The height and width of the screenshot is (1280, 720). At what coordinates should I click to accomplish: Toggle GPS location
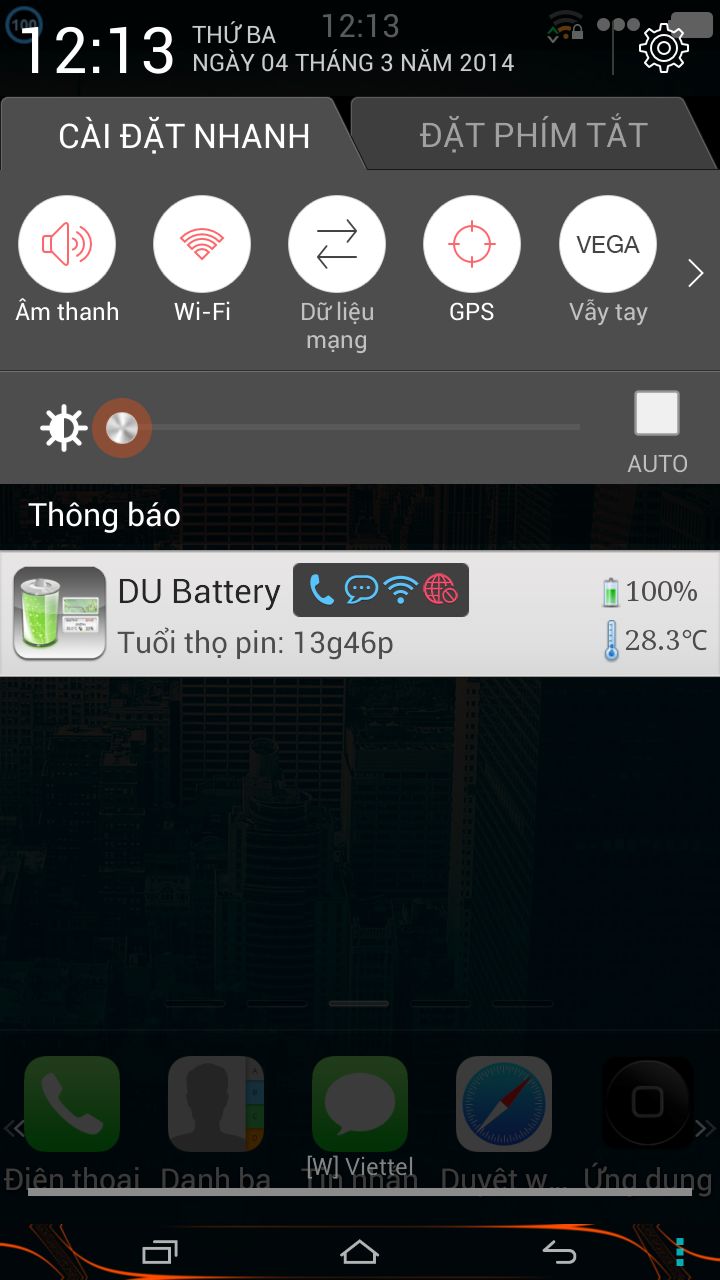(x=472, y=244)
